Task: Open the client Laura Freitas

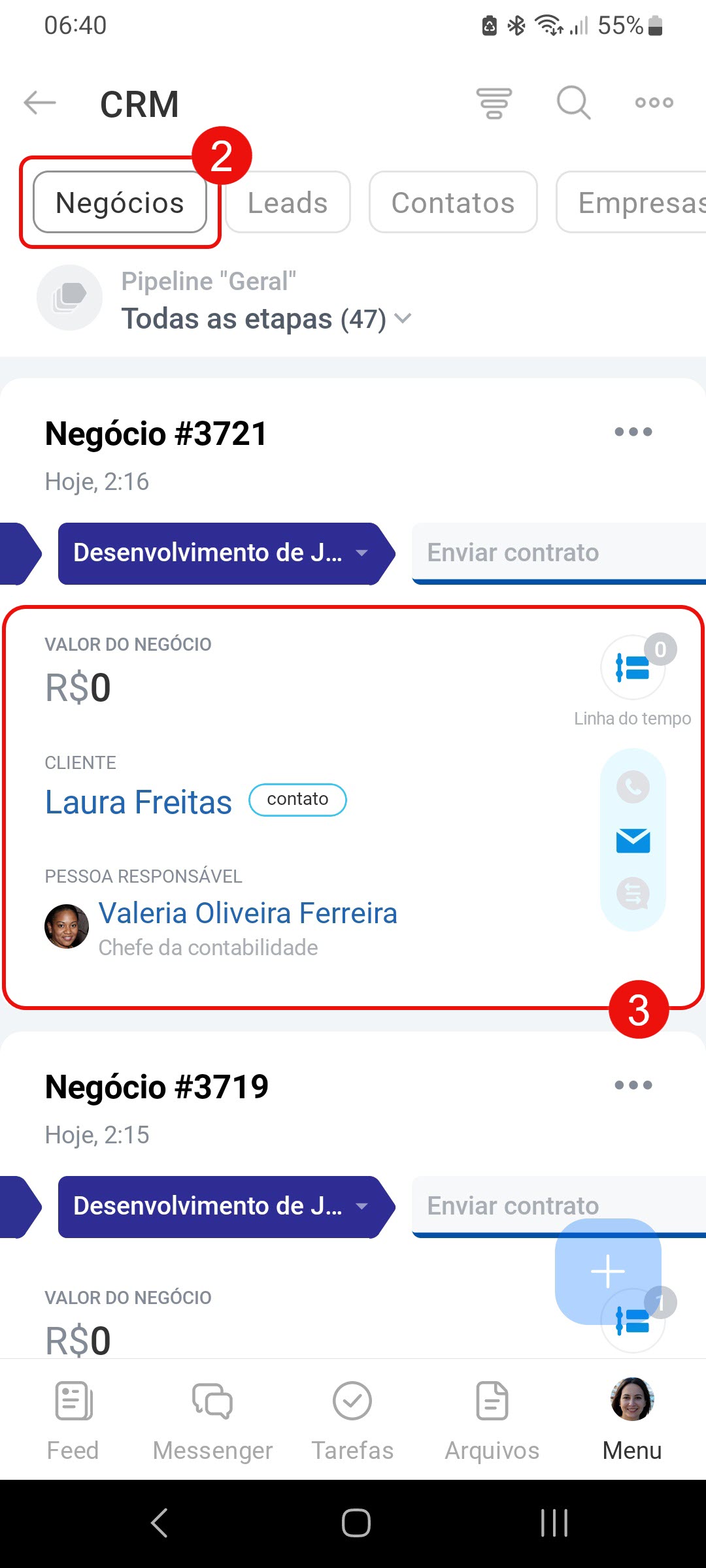Action: [139, 802]
